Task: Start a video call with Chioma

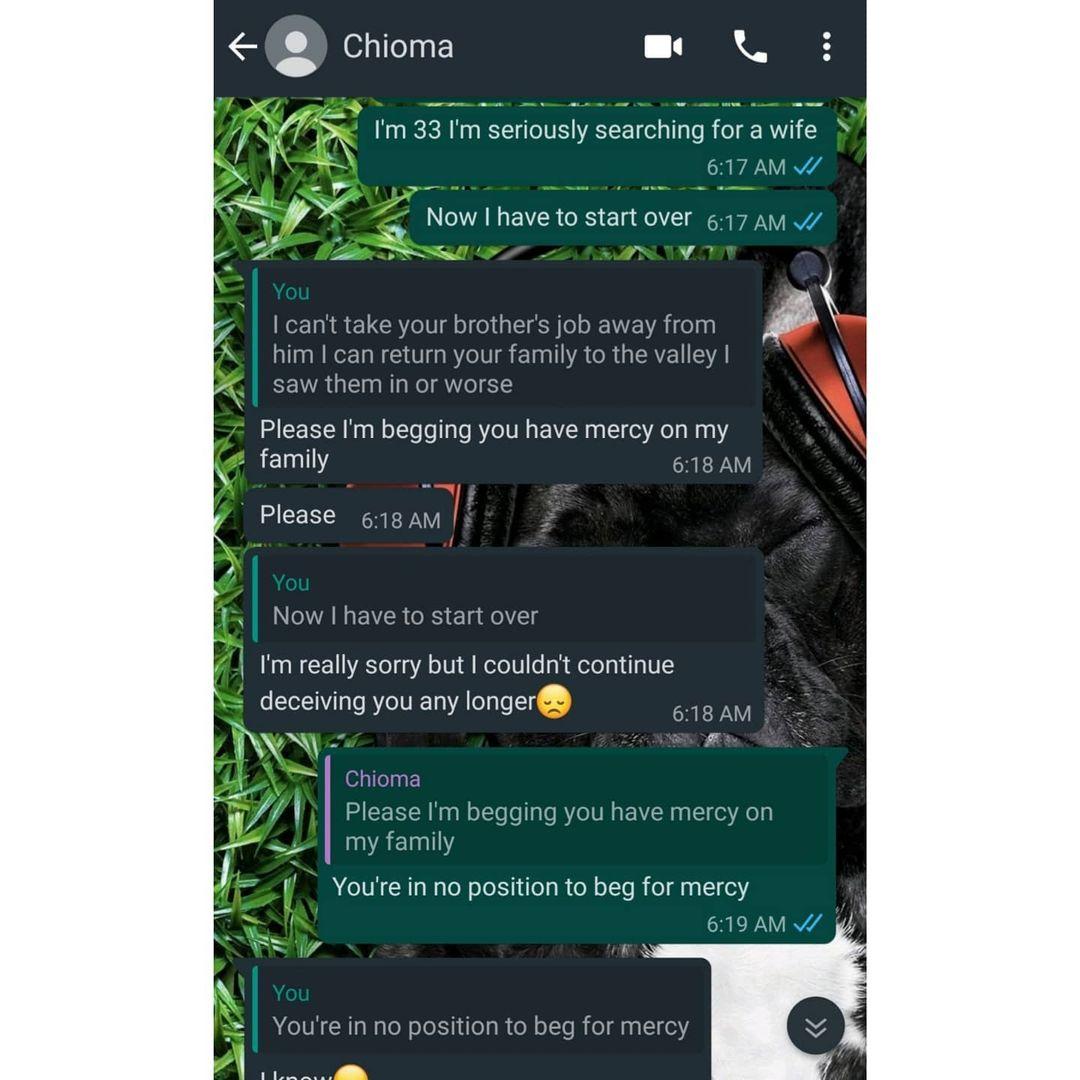Action: click(x=663, y=47)
